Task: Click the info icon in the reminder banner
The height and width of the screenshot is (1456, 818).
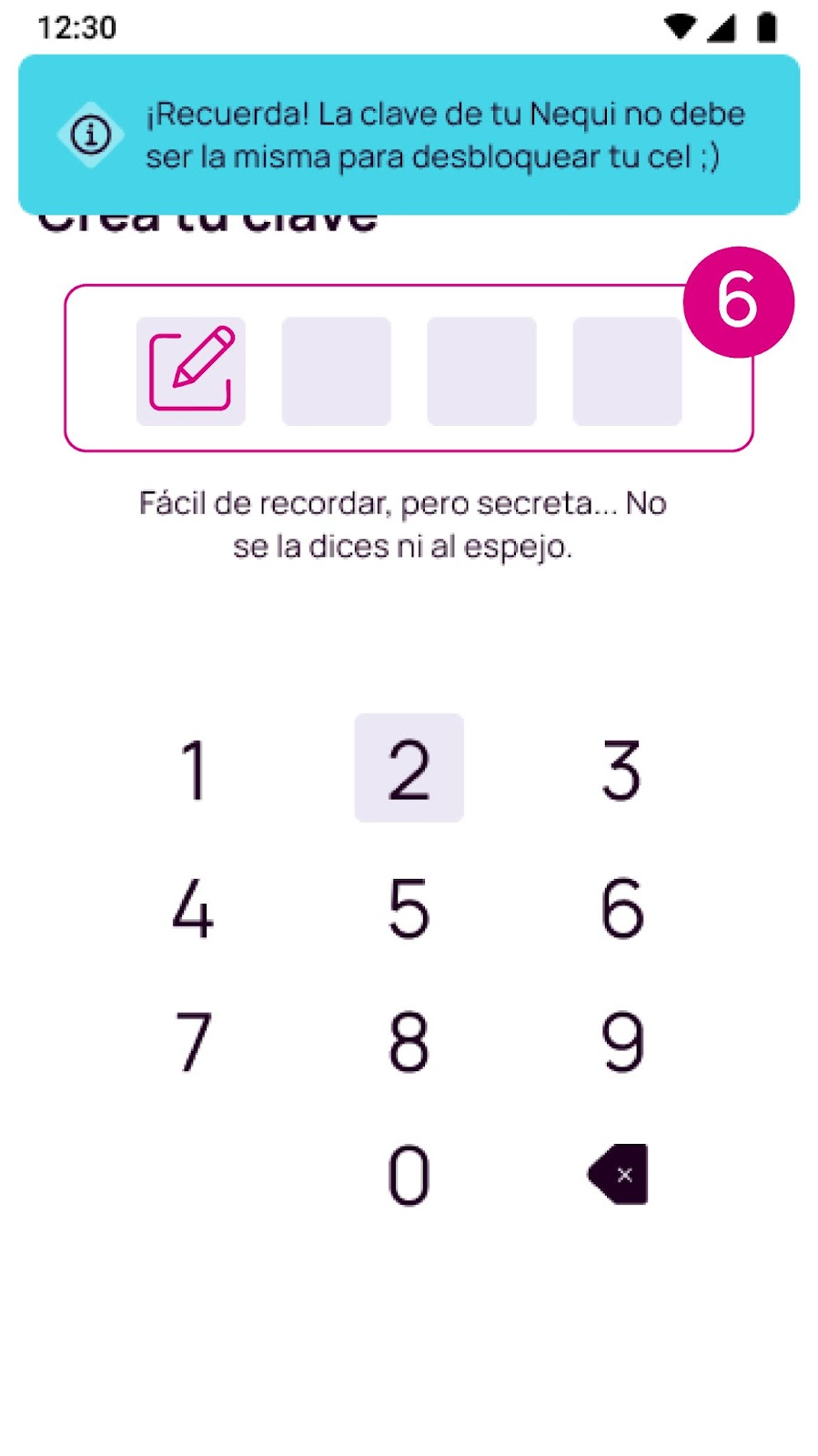Action: [89, 135]
